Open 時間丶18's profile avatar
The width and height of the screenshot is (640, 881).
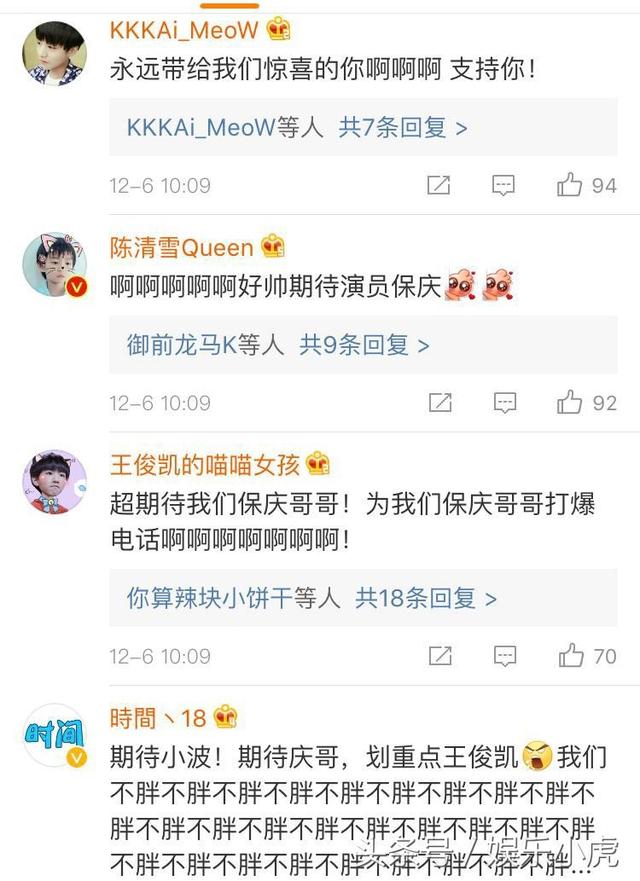tap(53, 736)
